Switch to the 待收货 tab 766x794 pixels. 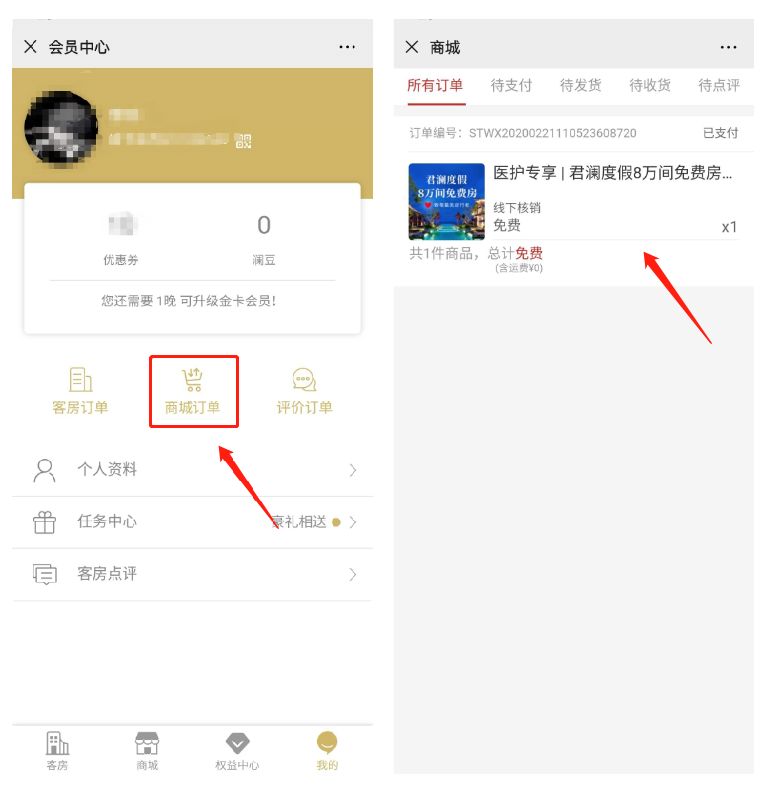(649, 86)
